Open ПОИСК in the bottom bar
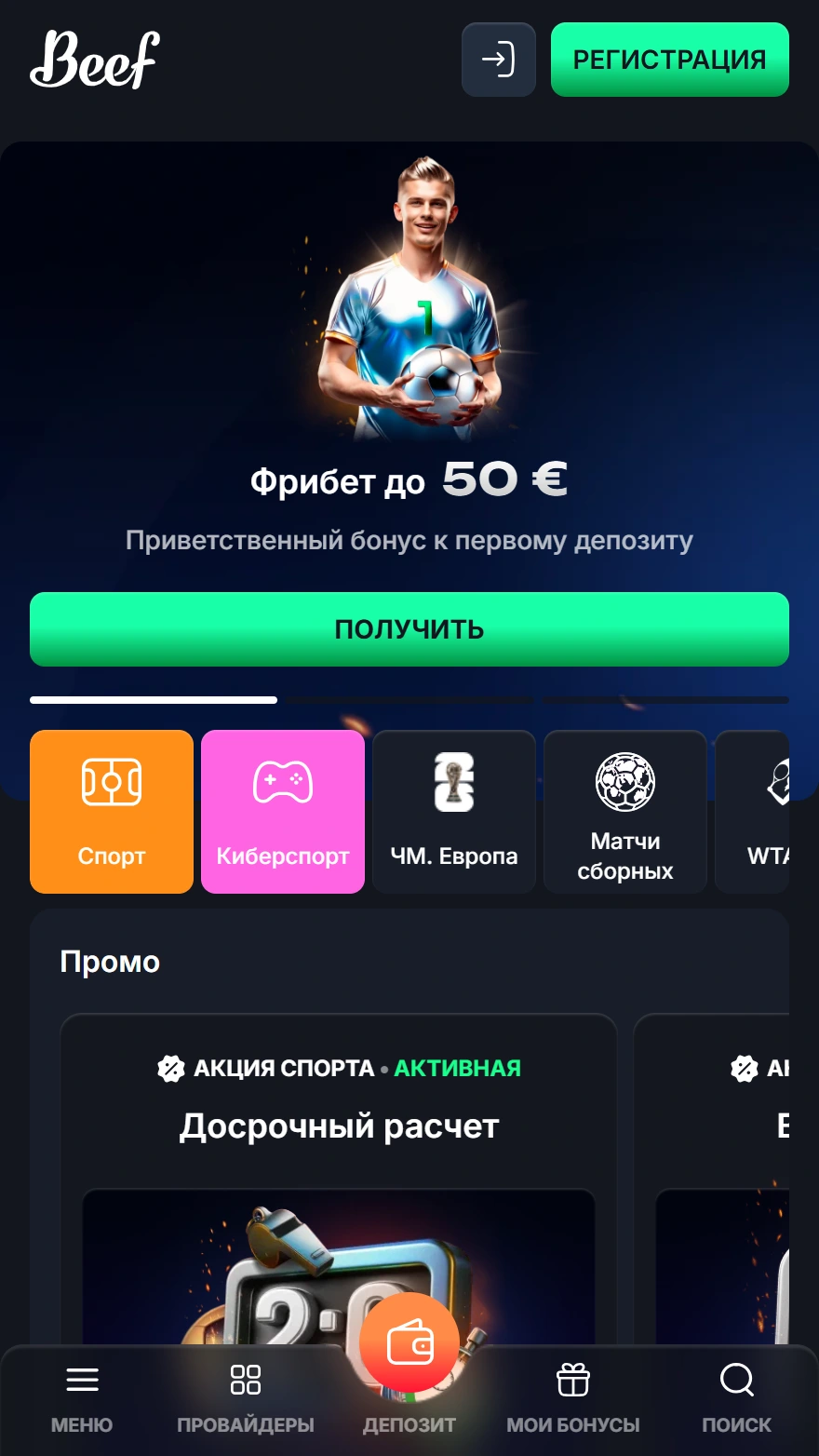819x1456 pixels. point(736,1397)
